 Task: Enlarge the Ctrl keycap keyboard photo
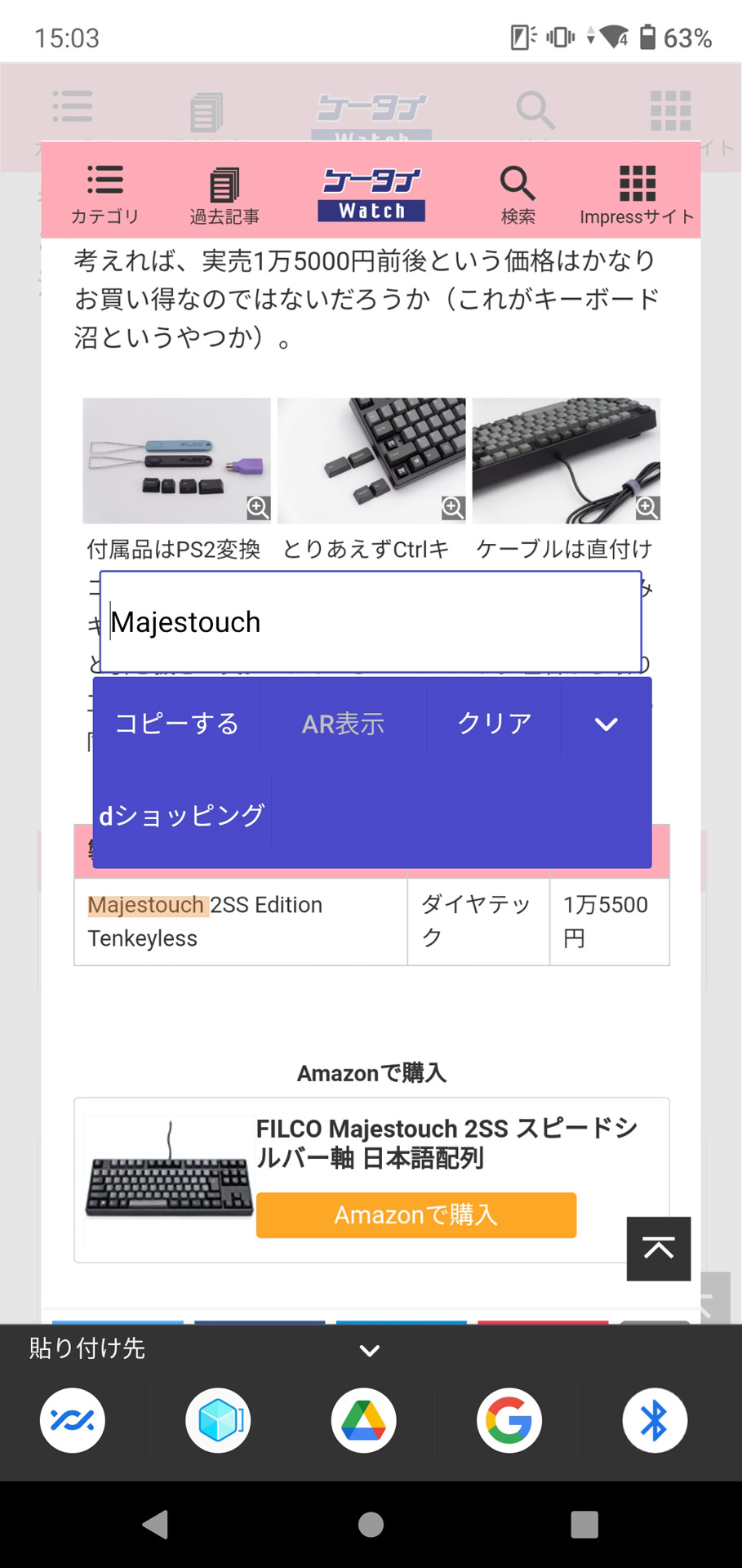coord(371,460)
